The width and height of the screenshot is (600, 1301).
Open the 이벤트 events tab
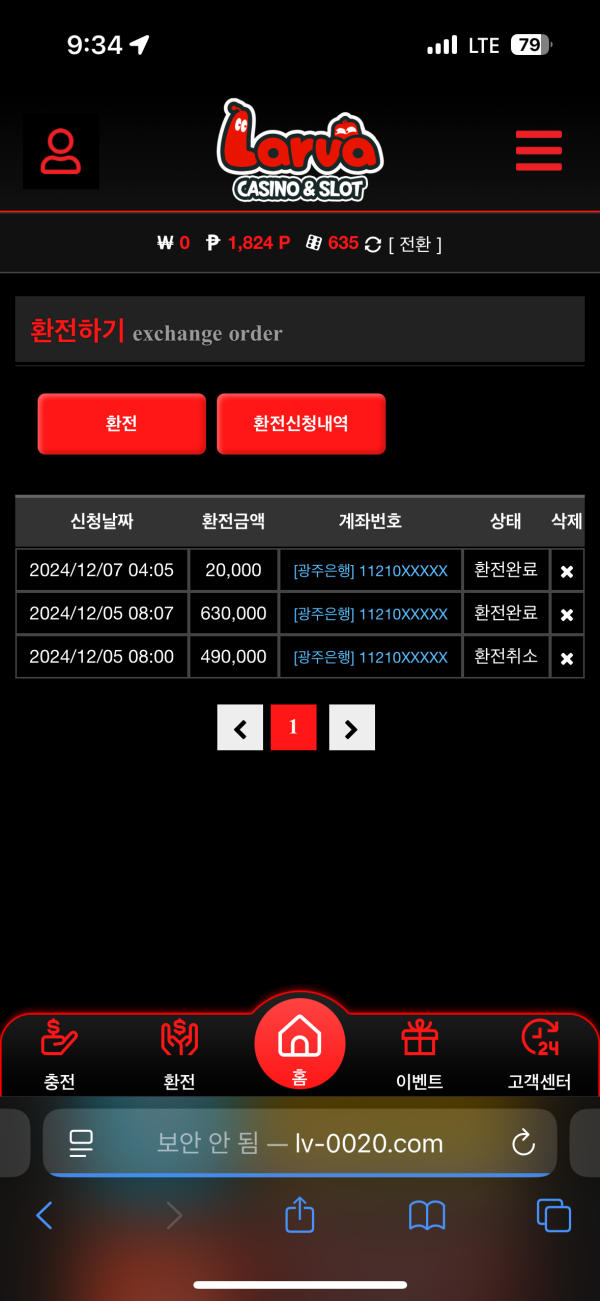click(420, 1053)
